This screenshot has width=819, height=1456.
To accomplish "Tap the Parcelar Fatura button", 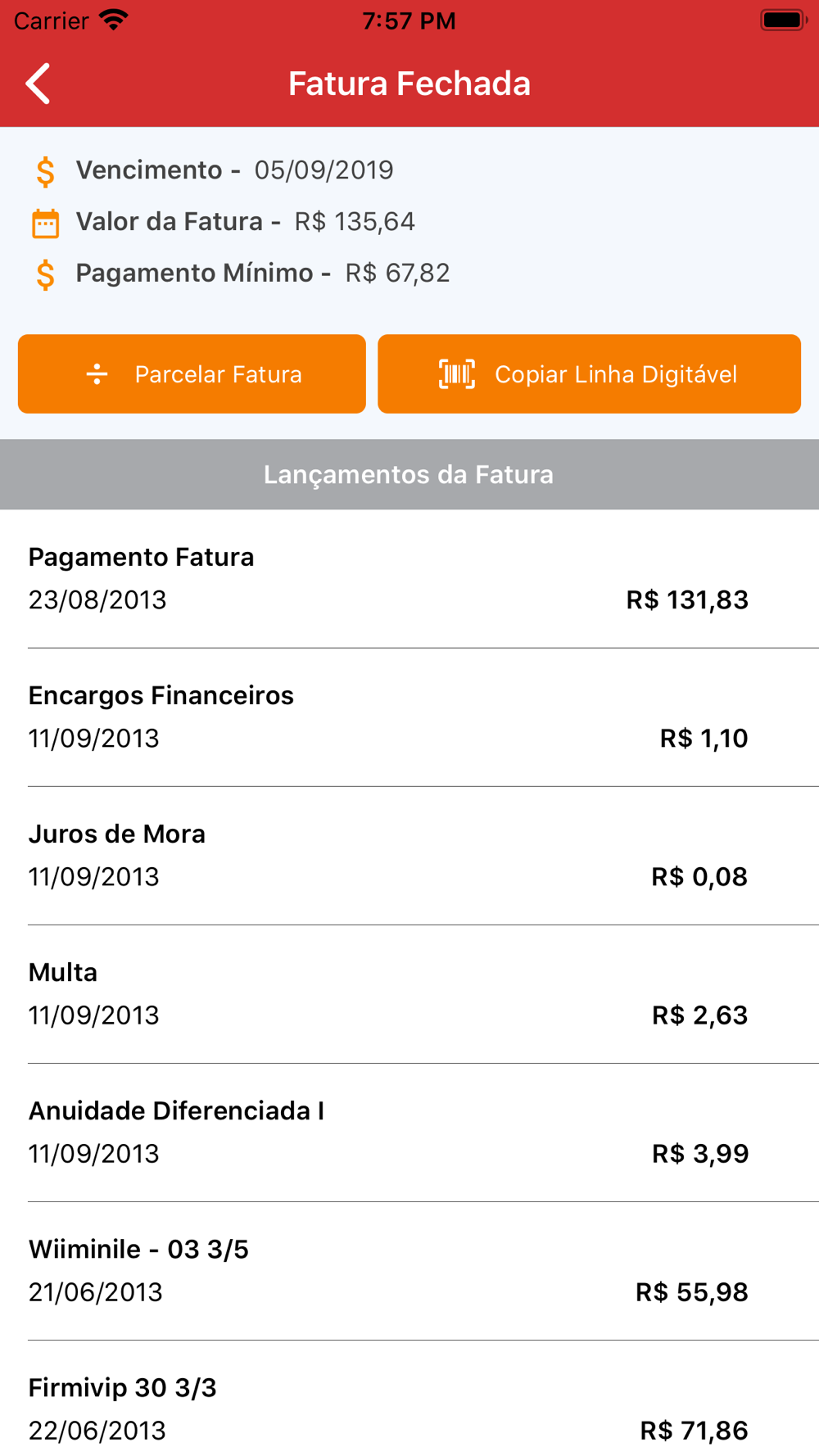I will (192, 374).
